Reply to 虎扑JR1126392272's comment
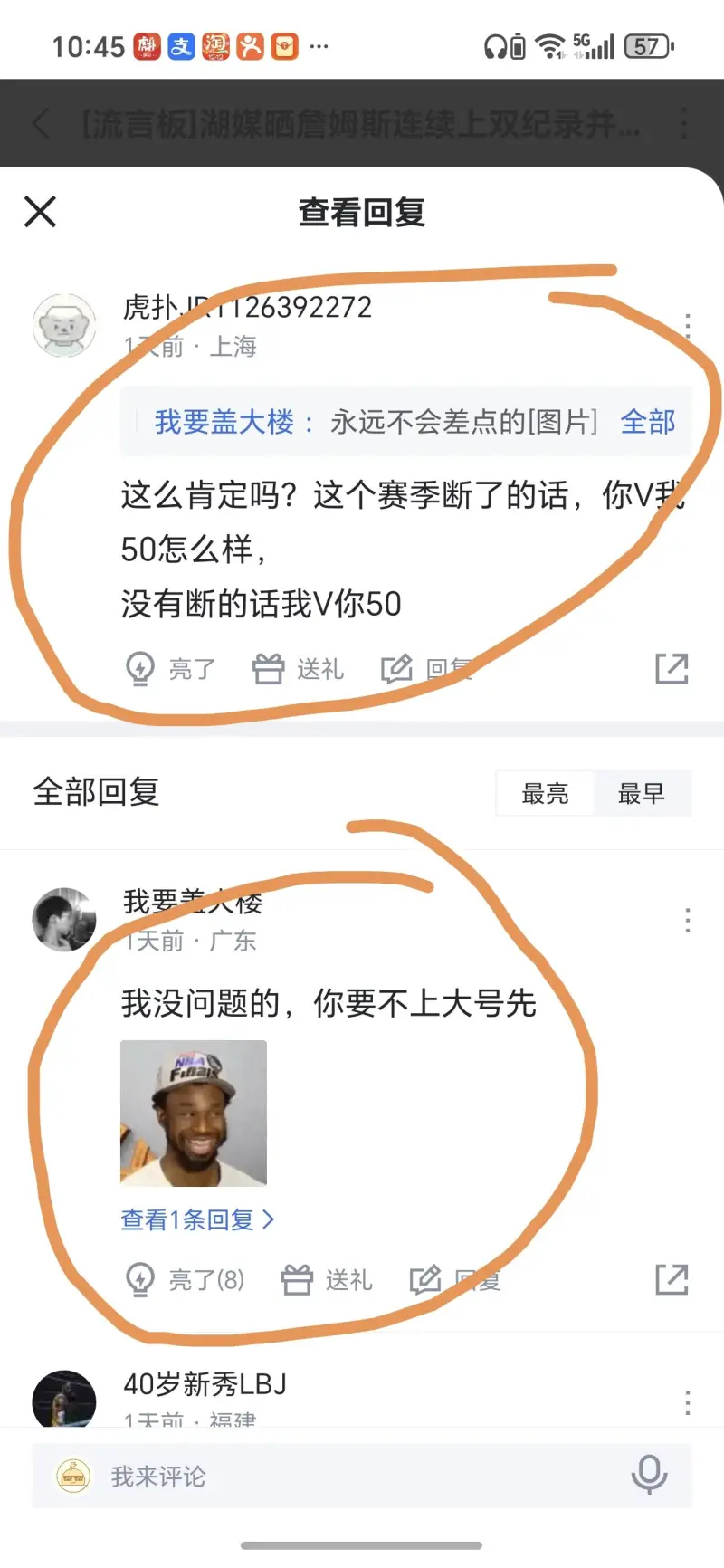Viewport: 724px width, 1568px height. click(x=425, y=669)
